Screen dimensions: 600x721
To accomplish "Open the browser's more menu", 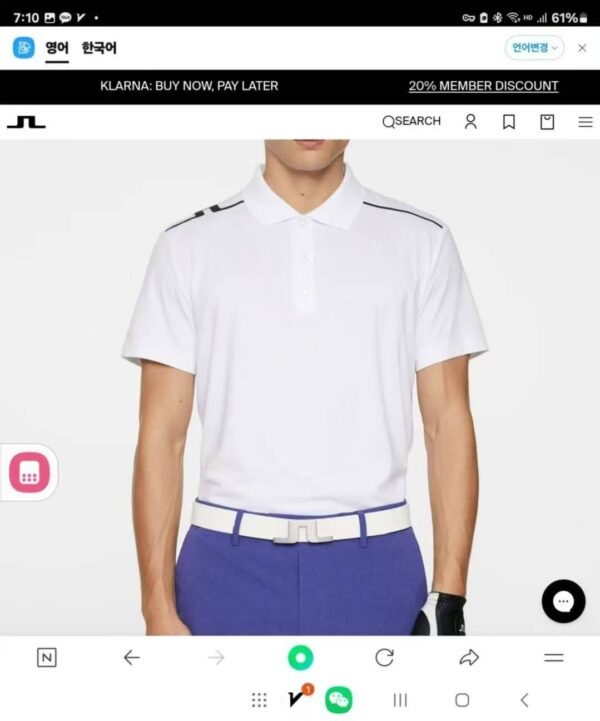I will click(553, 657).
